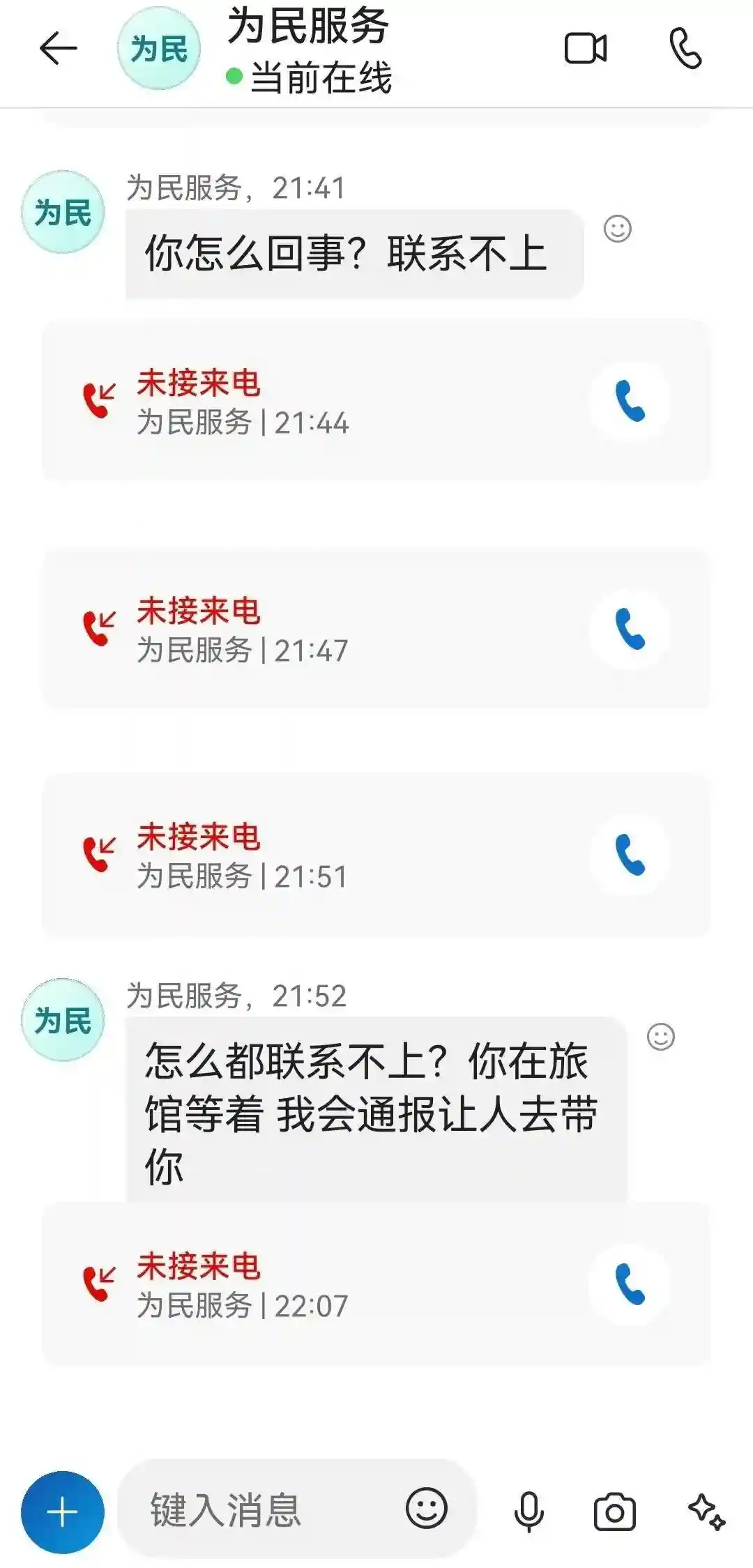Focus the 键入消息 message field

(x=265, y=1511)
